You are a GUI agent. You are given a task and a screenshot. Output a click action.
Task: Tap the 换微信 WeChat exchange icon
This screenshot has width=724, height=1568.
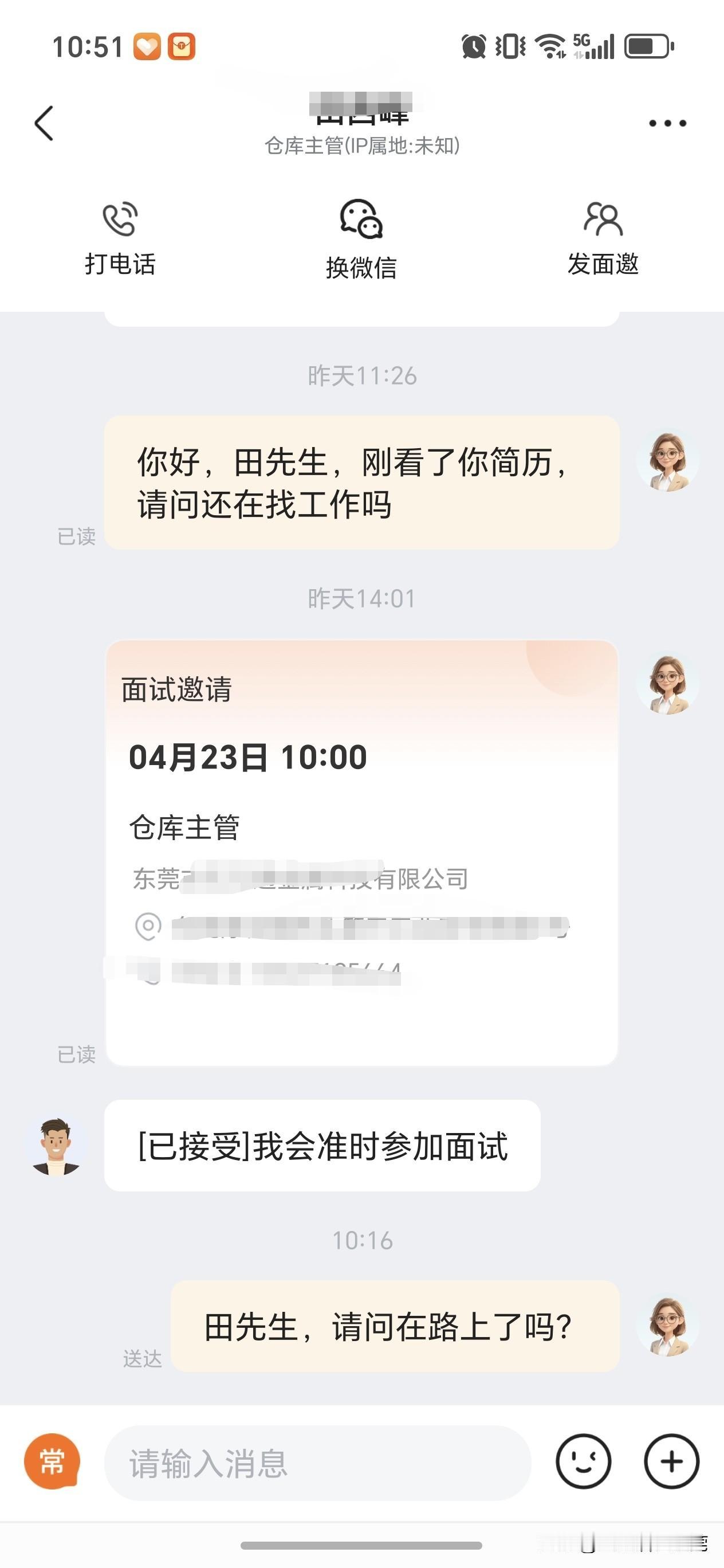tap(360, 222)
